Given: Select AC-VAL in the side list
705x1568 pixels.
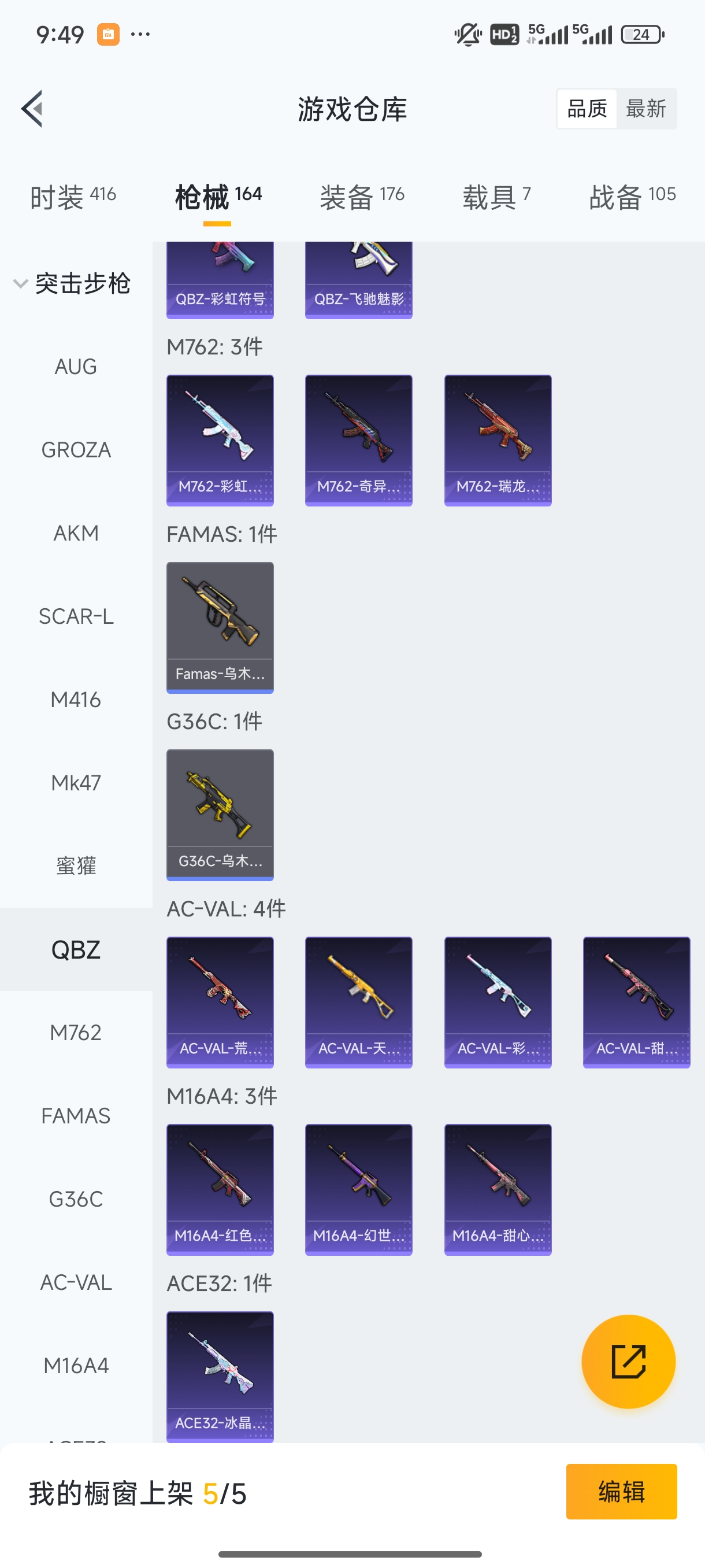Looking at the screenshot, I should pos(76,1282).
